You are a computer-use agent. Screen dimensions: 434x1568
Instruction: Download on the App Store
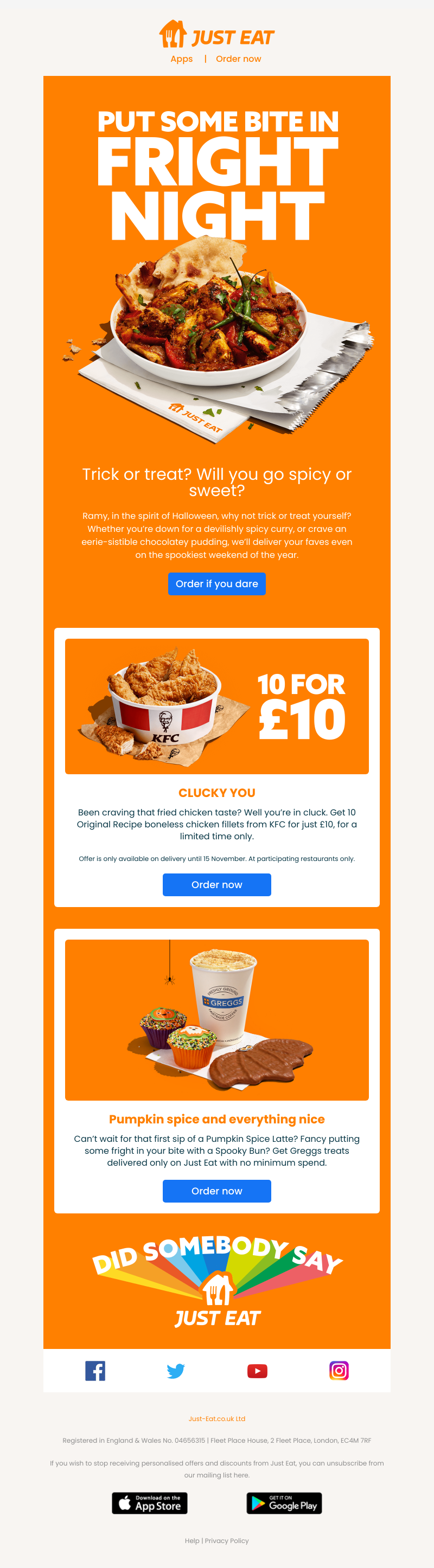(x=150, y=1503)
